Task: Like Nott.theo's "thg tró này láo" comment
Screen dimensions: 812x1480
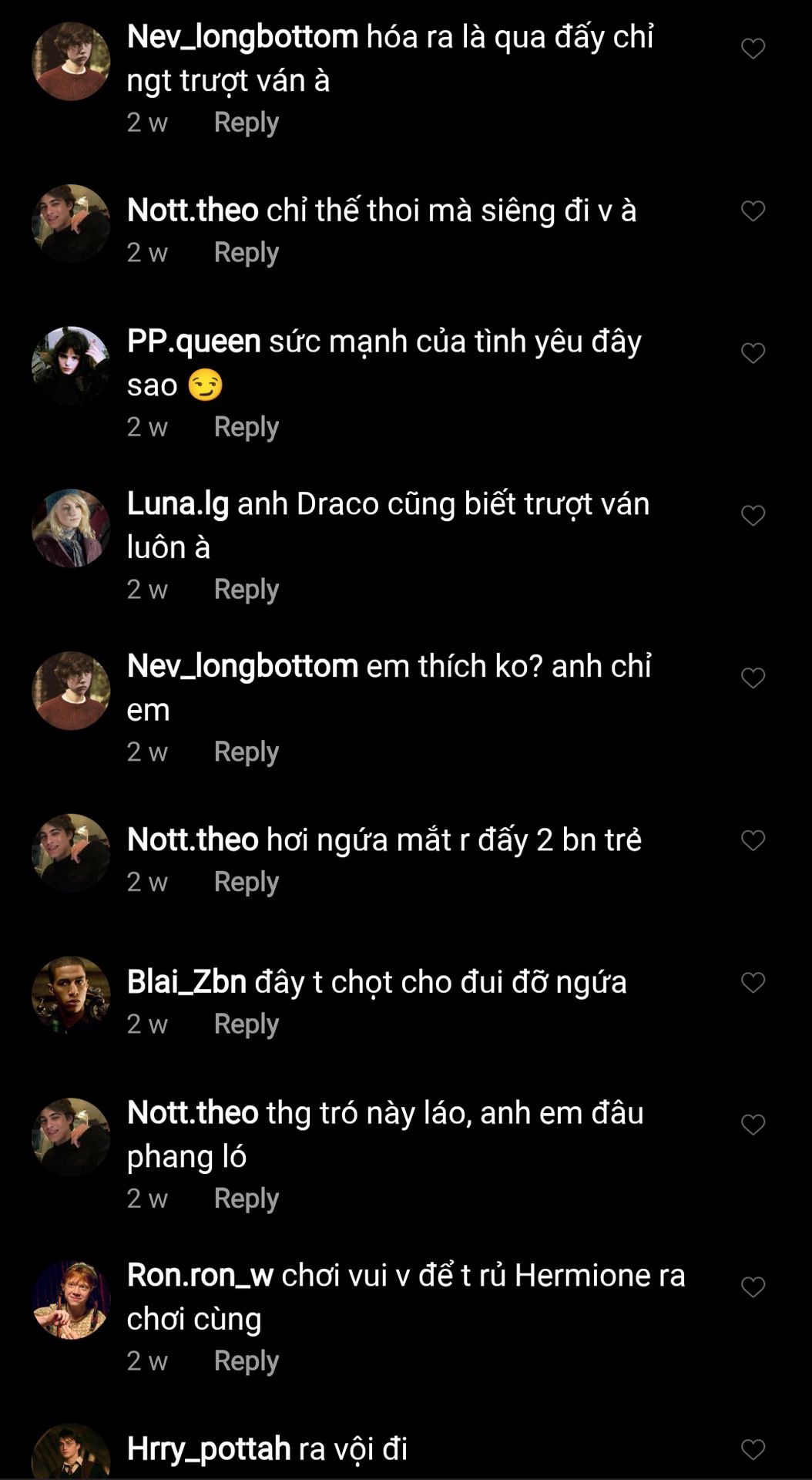Action: pos(753,1125)
